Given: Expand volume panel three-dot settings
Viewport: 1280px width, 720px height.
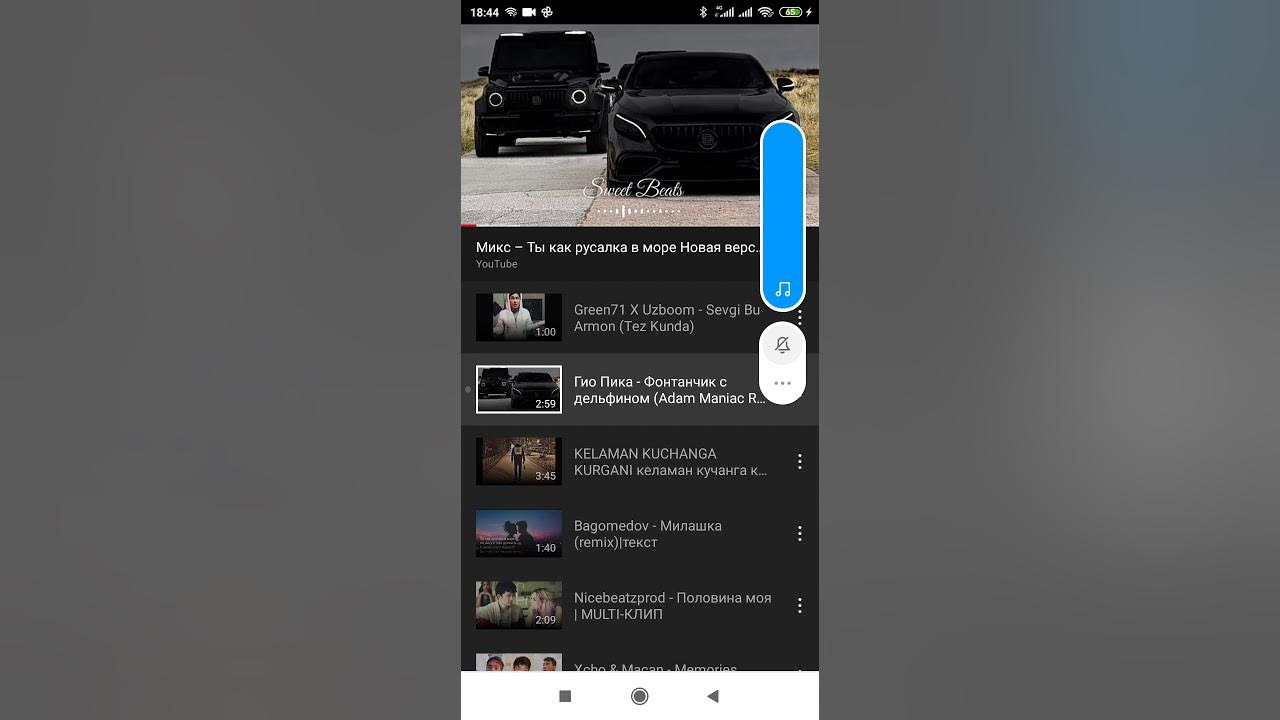Looking at the screenshot, I should [x=783, y=383].
